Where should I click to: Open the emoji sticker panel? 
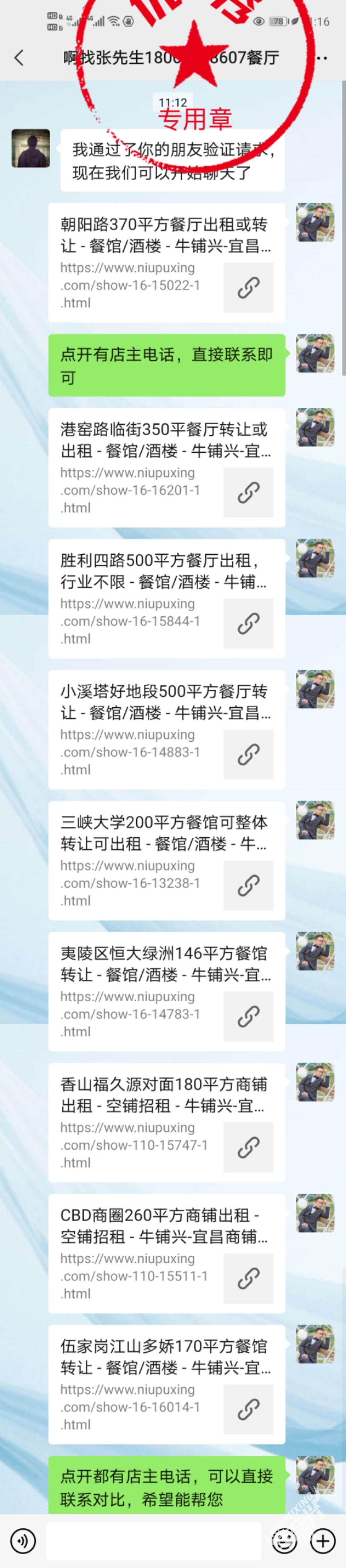coord(284,1540)
